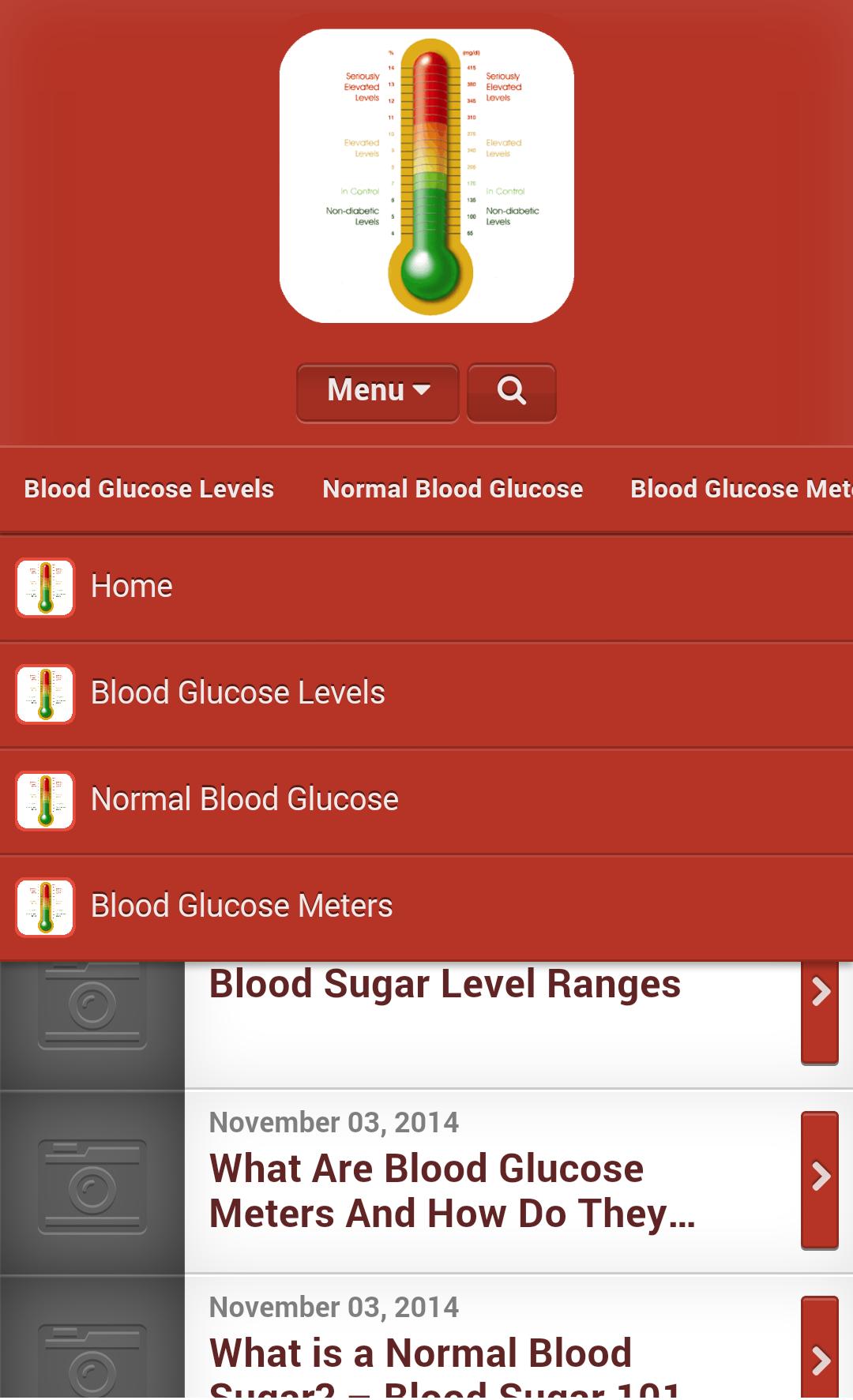Viewport: 853px width, 1400px height.
Task: Click the thermometer icon beside Home
Action: 44,585
